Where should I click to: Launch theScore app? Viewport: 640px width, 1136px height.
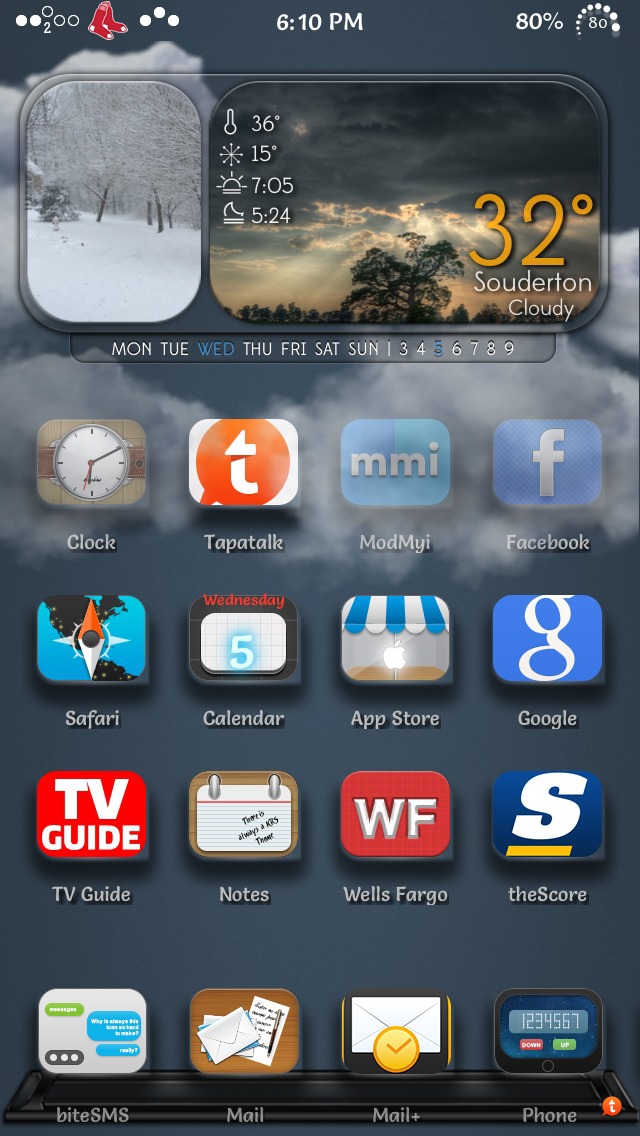tap(547, 814)
